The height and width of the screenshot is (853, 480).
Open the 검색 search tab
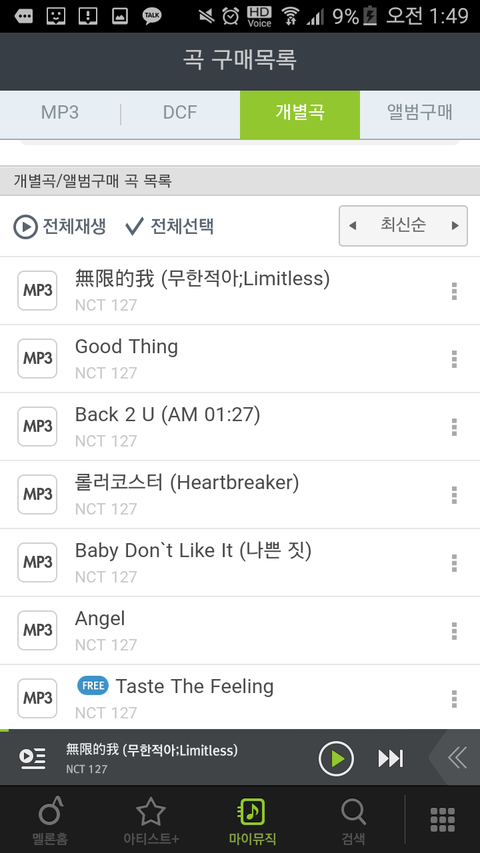pyautogui.click(x=353, y=820)
